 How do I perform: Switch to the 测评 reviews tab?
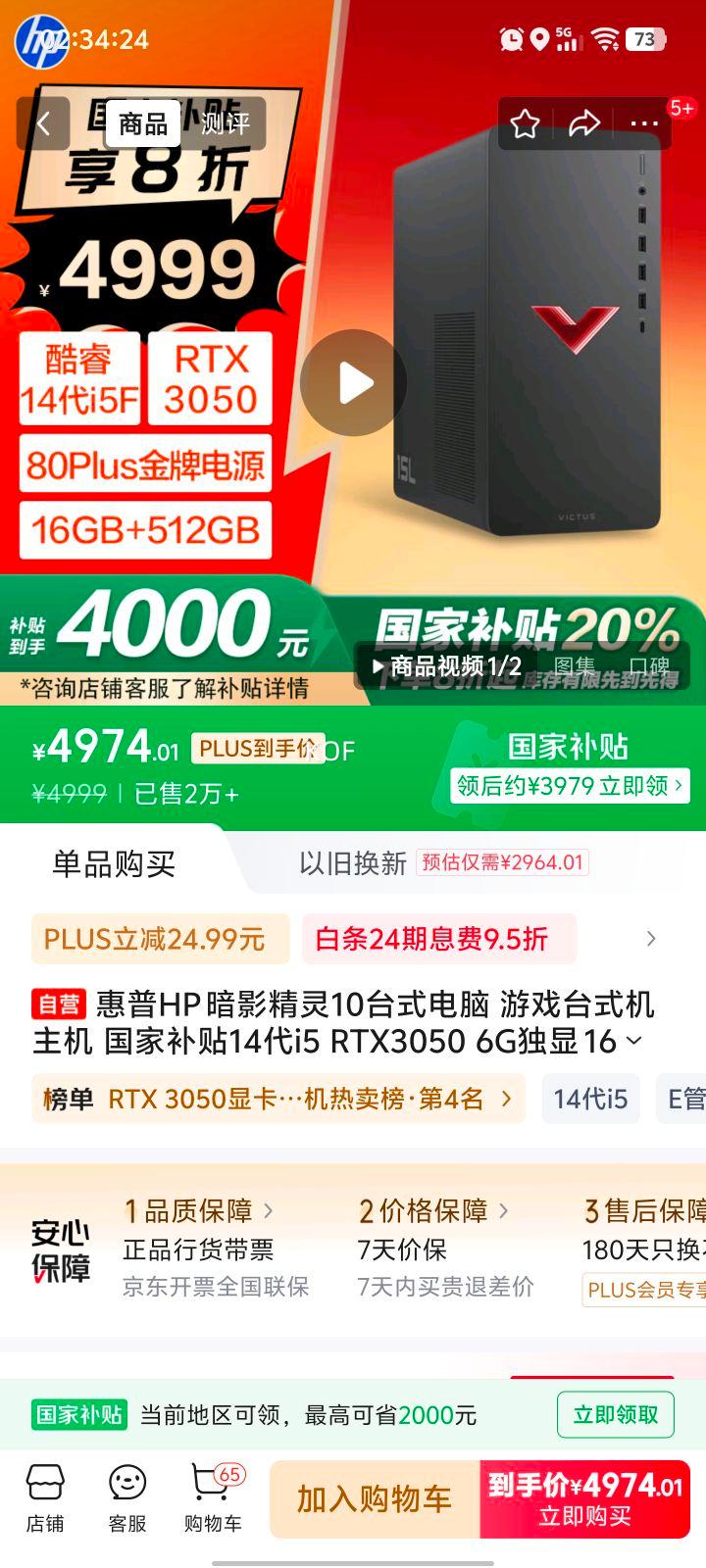point(227,124)
